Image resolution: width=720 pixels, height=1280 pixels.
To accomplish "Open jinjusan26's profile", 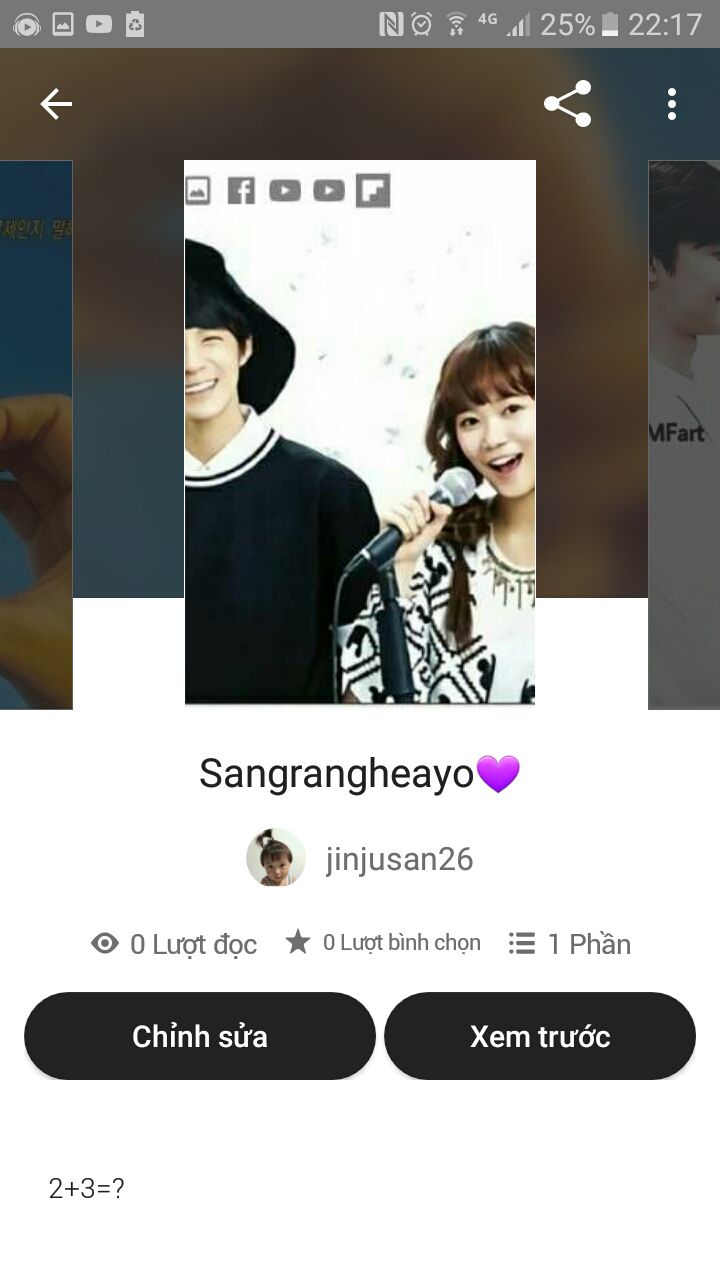I will pos(360,859).
